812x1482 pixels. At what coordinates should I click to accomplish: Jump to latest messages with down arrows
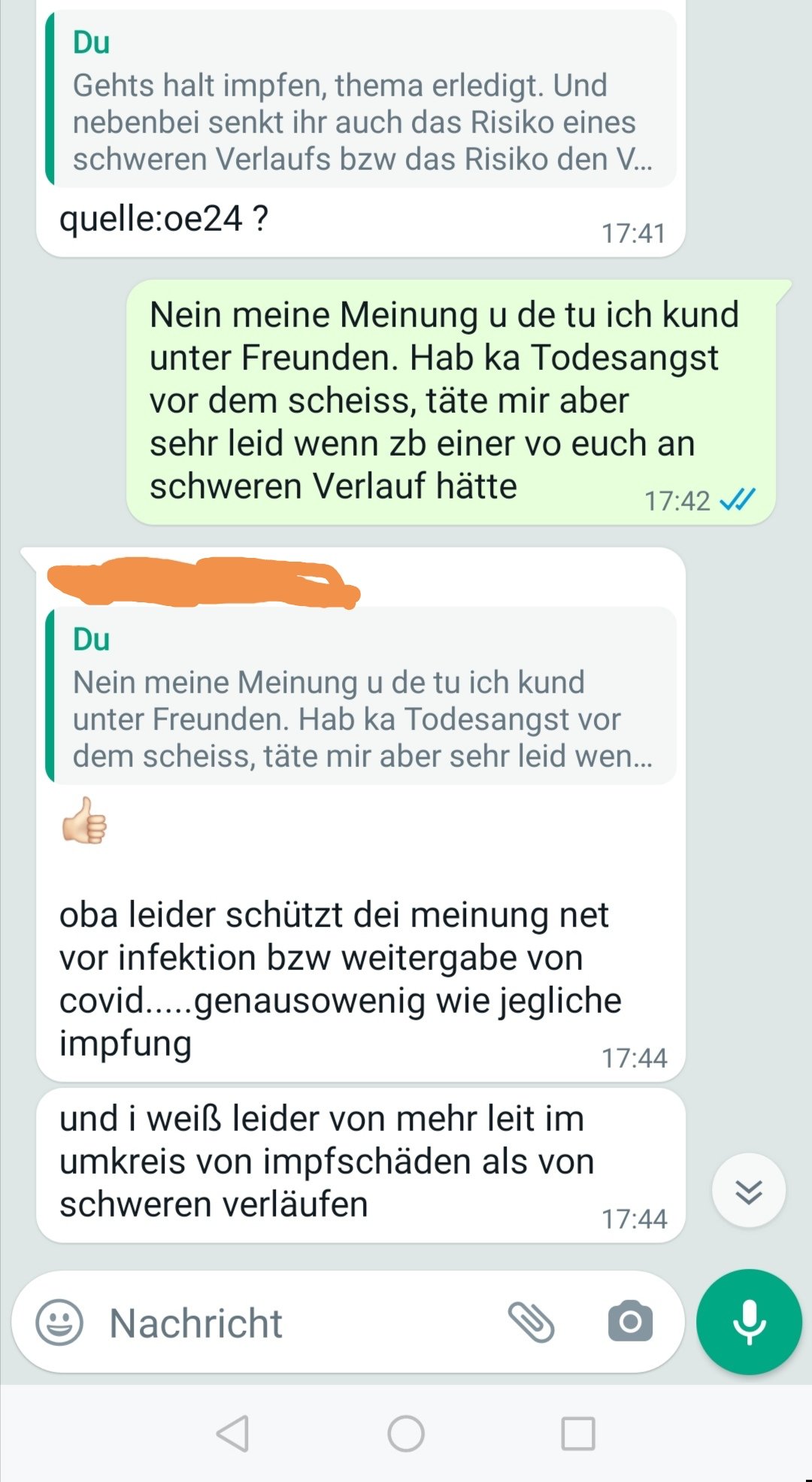[749, 1191]
